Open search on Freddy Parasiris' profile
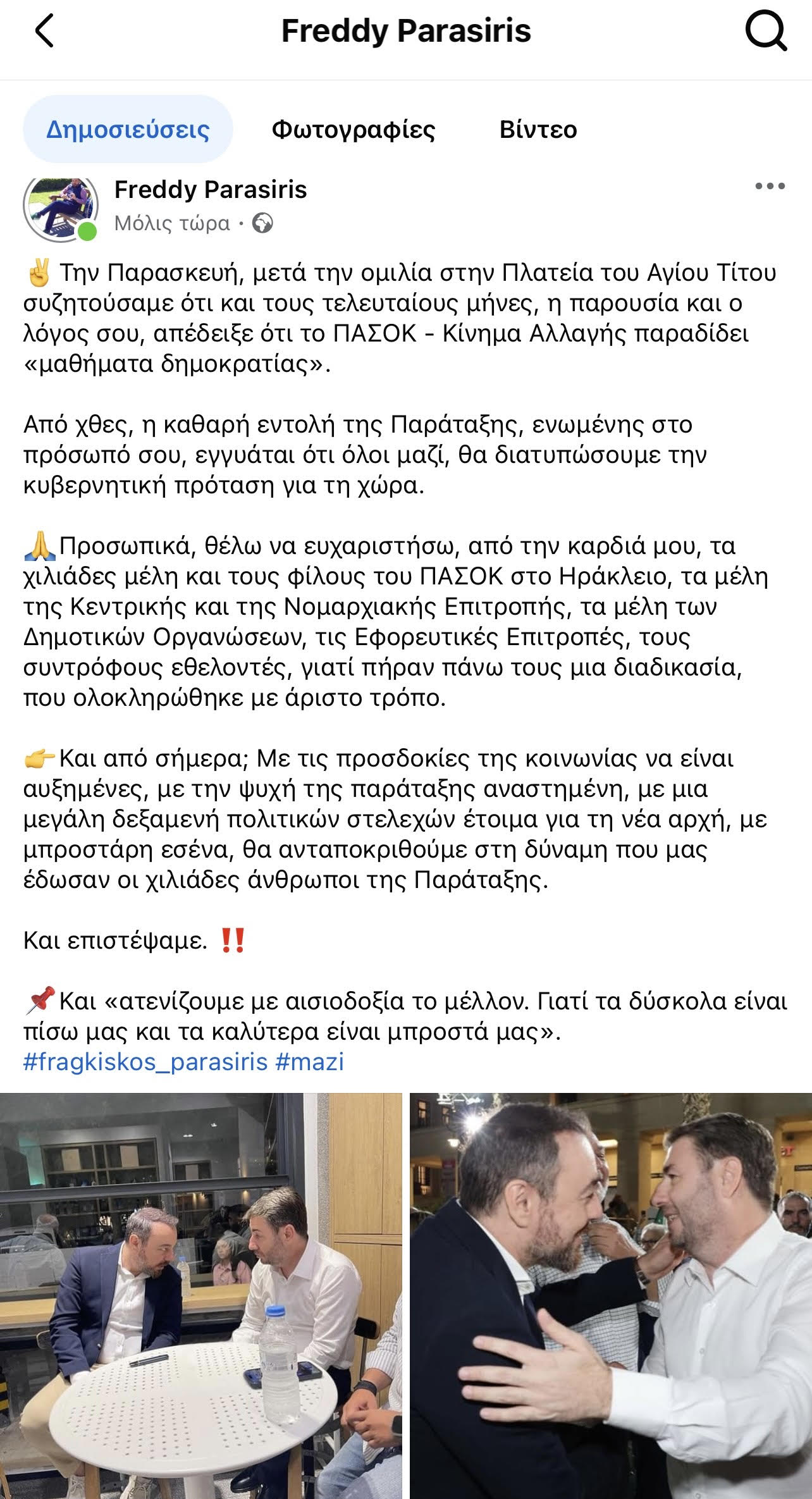Image resolution: width=812 pixels, height=1499 pixels. [x=766, y=32]
